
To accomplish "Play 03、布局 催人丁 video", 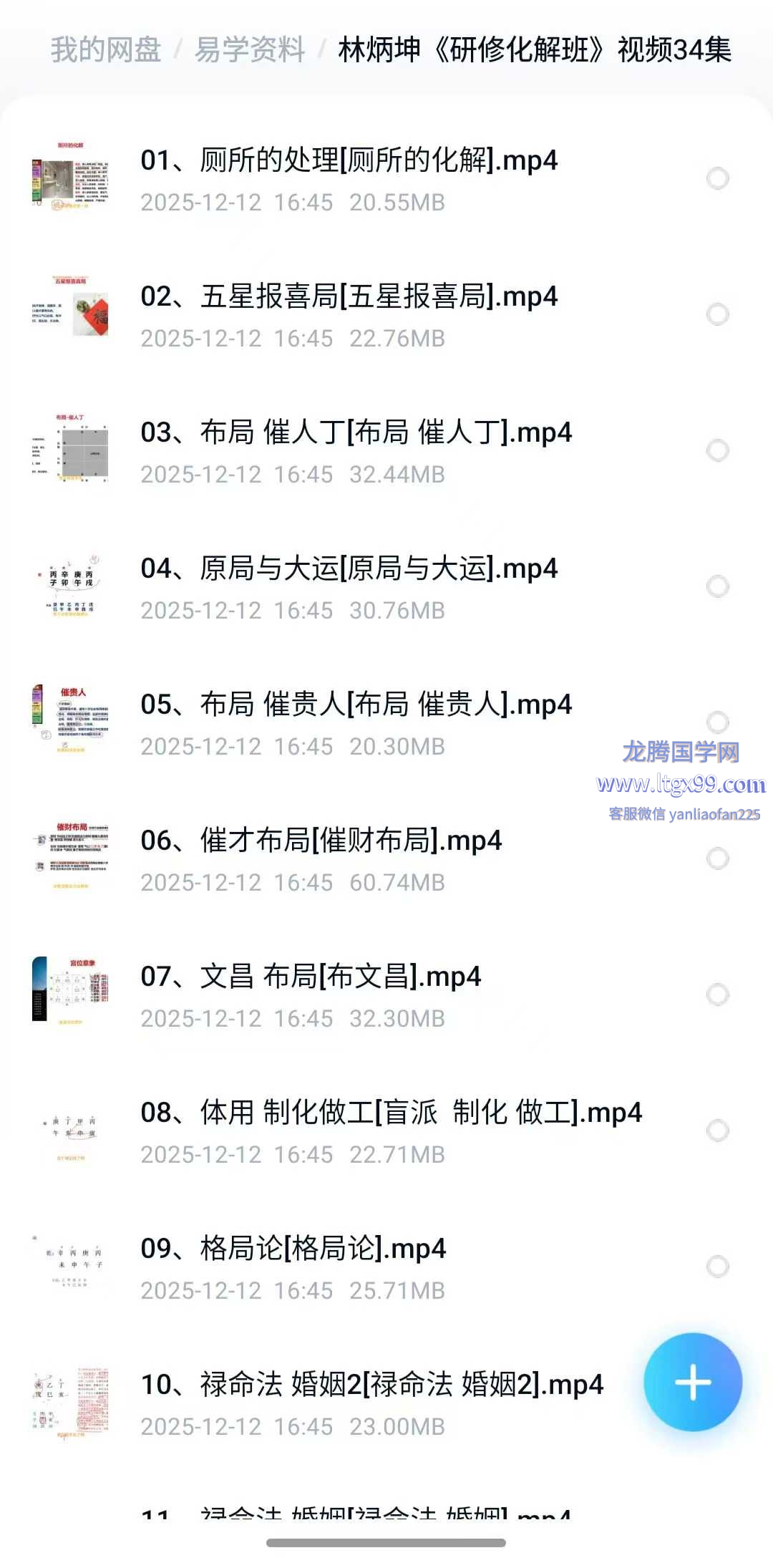I will point(356,432).
